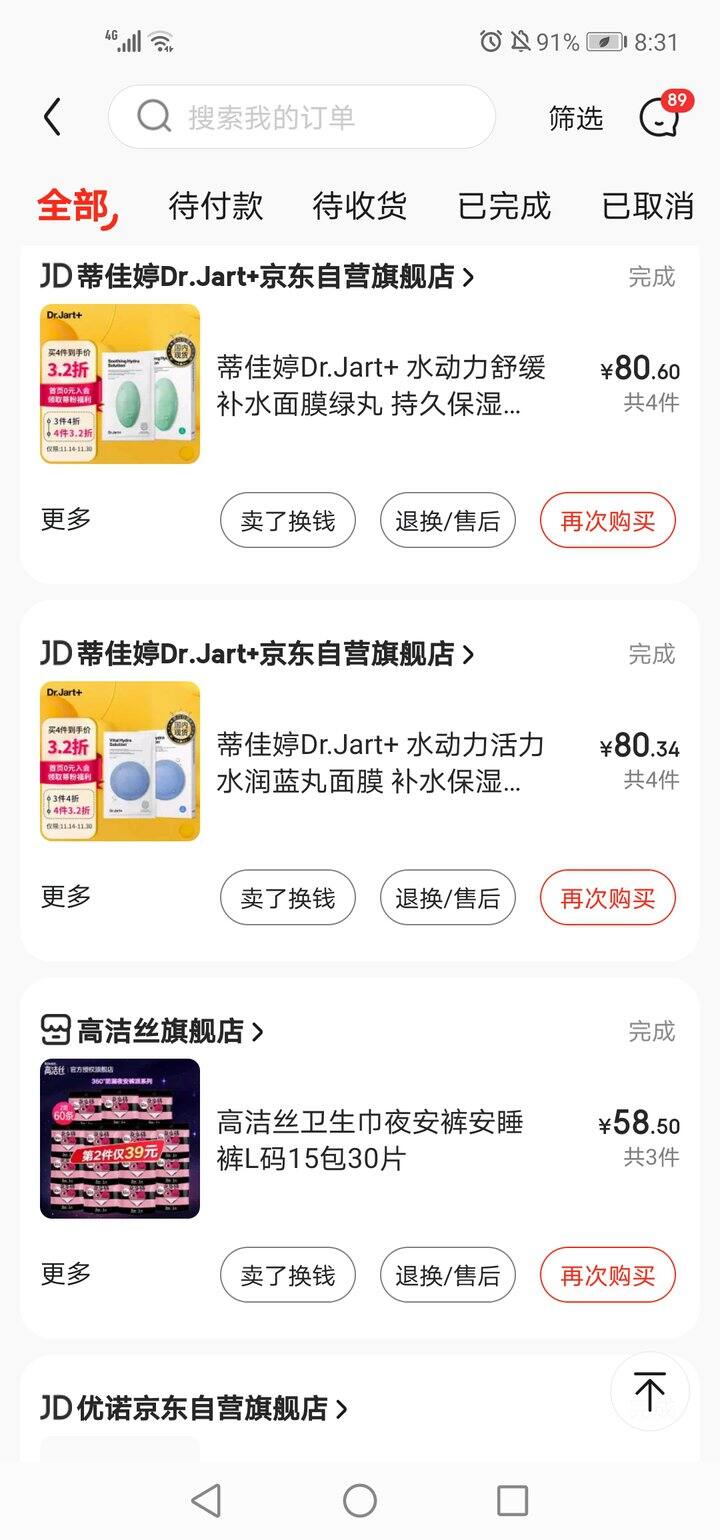720x1540 pixels.
Task: Tap 卖了换钱 on the 蓝丸面膜 order
Action: pos(288,898)
